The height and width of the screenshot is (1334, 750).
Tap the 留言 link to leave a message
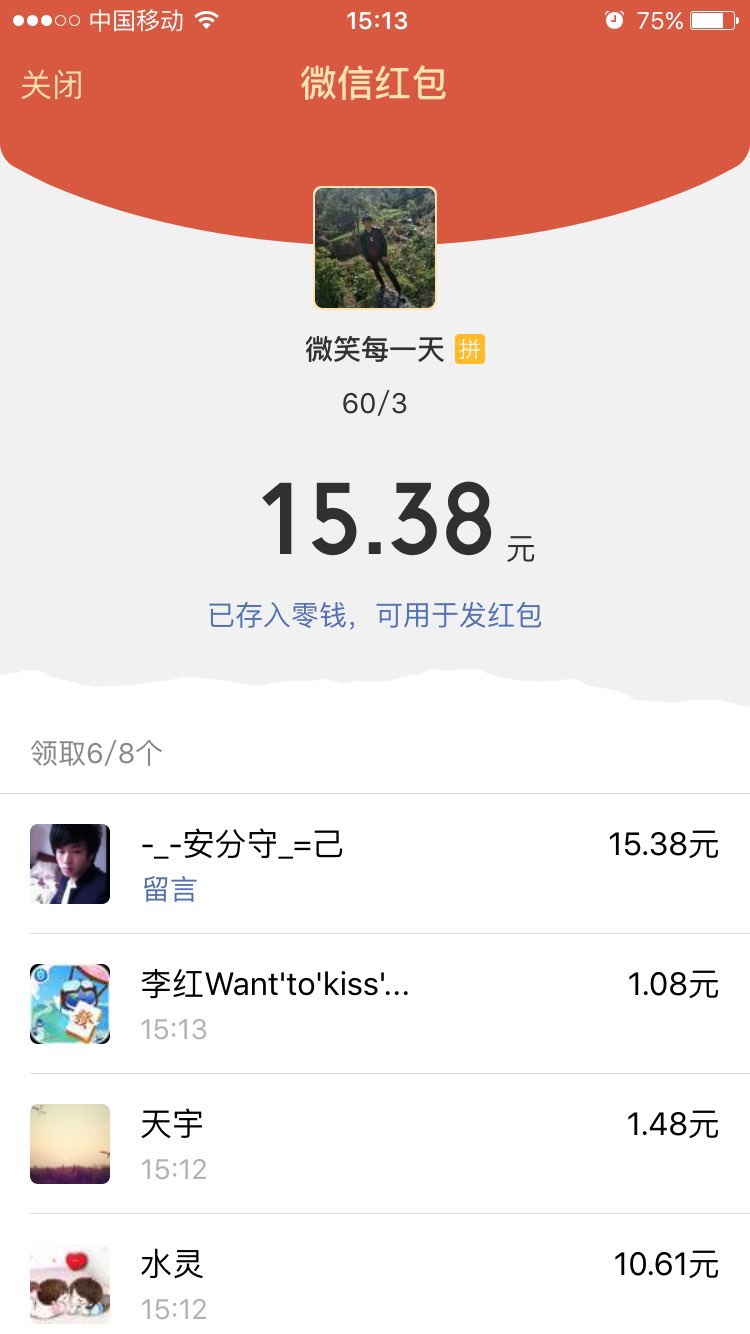(x=170, y=889)
